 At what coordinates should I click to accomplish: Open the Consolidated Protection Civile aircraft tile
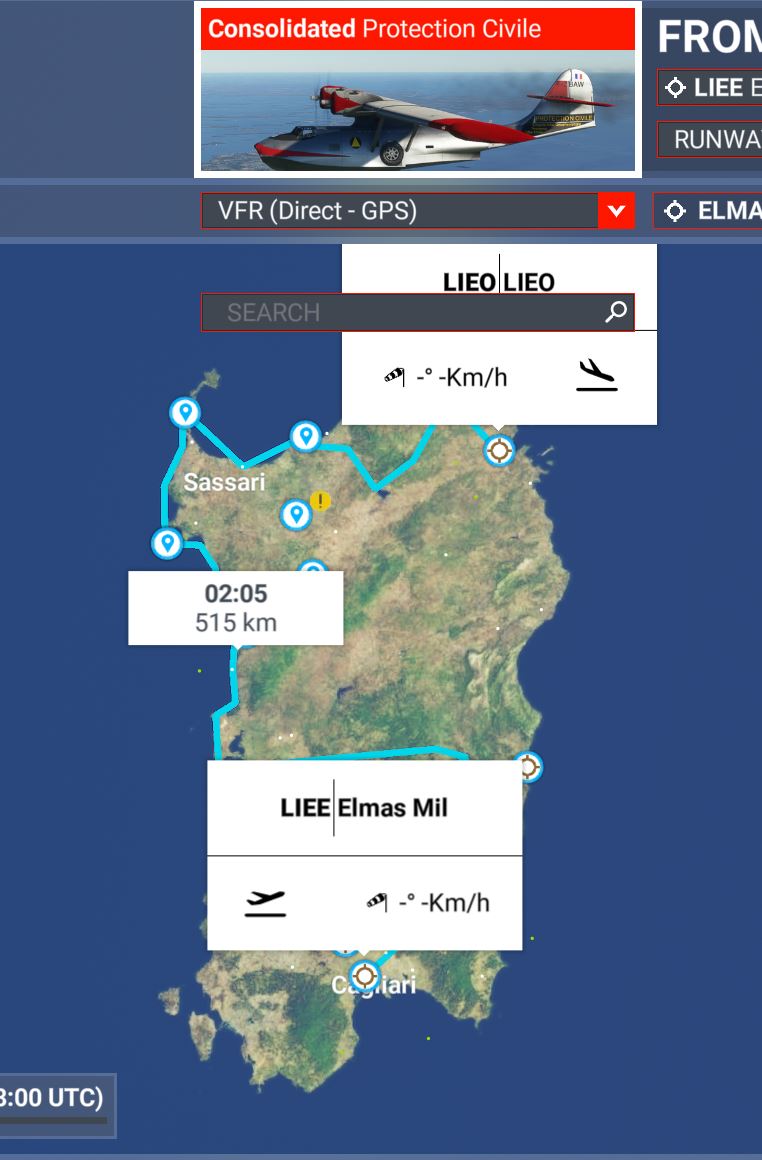[x=417, y=90]
